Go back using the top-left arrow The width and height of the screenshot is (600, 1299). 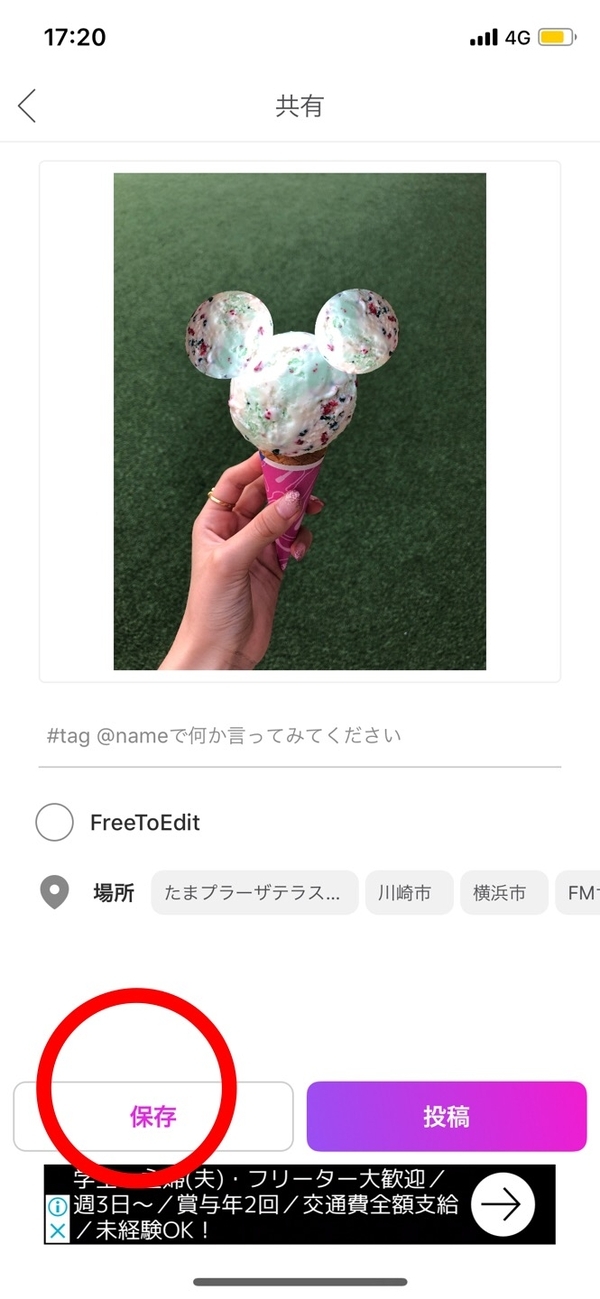[x=27, y=105]
